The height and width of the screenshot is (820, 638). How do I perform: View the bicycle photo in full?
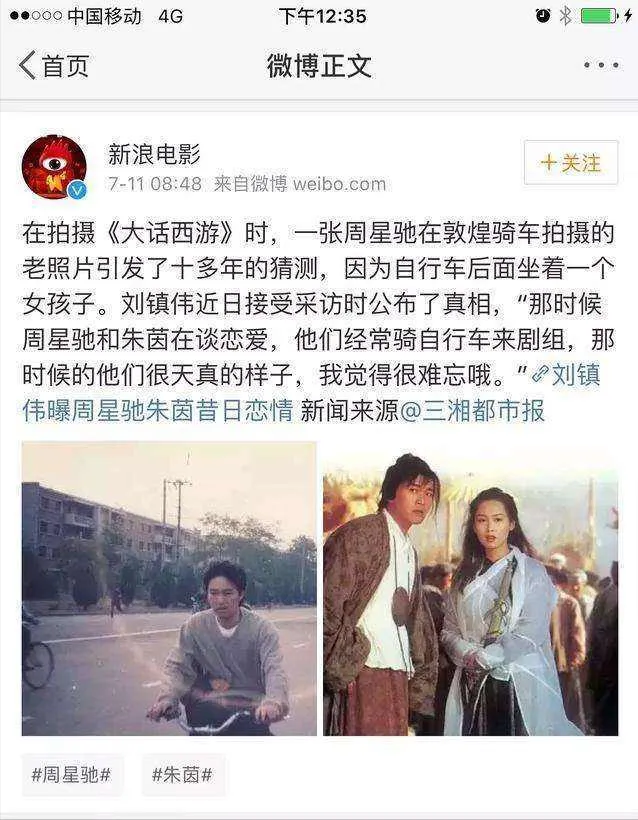click(169, 588)
